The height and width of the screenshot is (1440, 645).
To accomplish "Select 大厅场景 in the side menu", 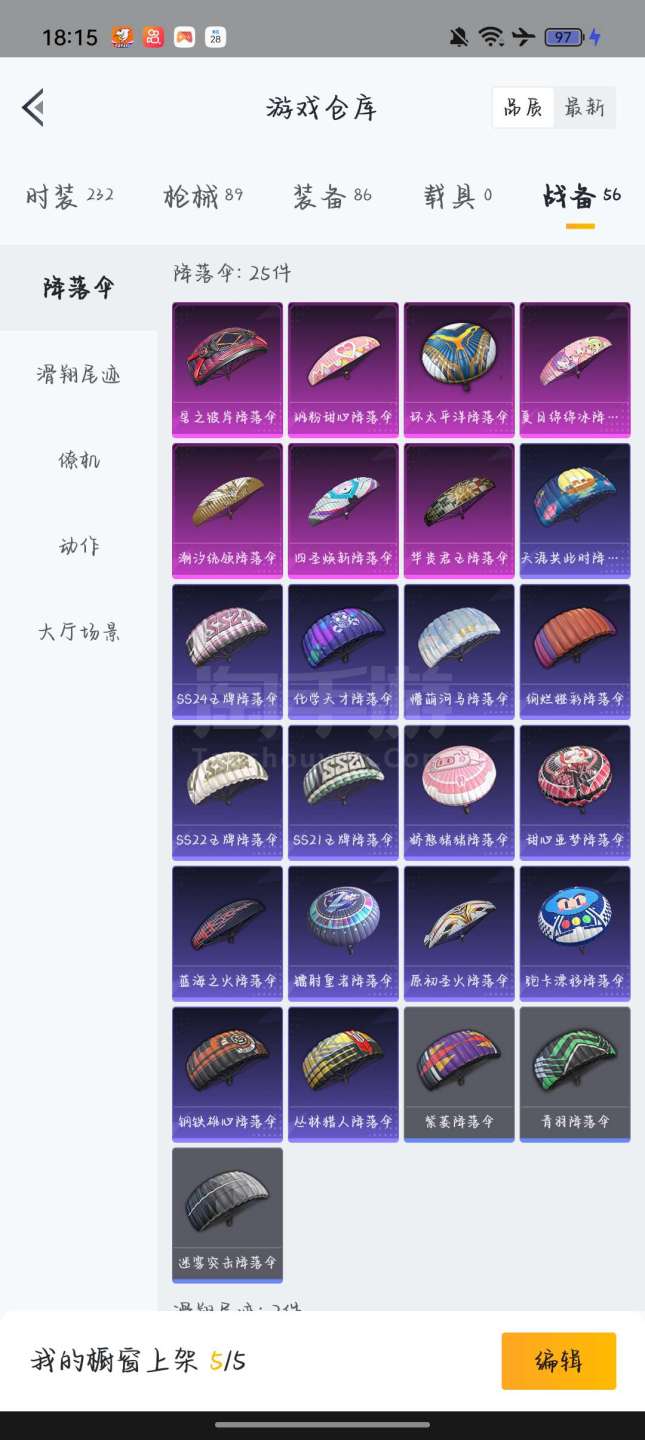I will 79,632.
